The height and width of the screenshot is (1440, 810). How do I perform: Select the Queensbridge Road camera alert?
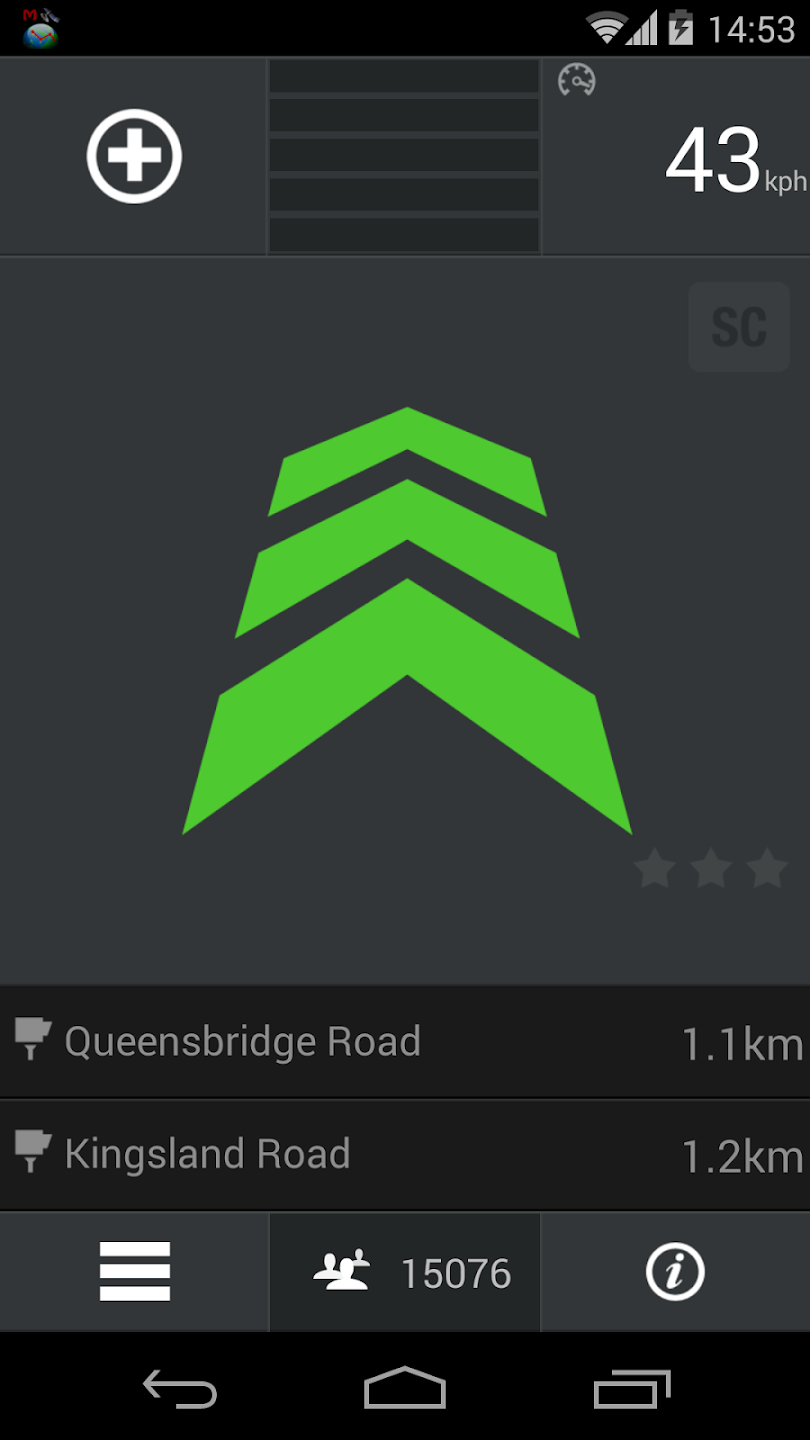(x=405, y=1042)
